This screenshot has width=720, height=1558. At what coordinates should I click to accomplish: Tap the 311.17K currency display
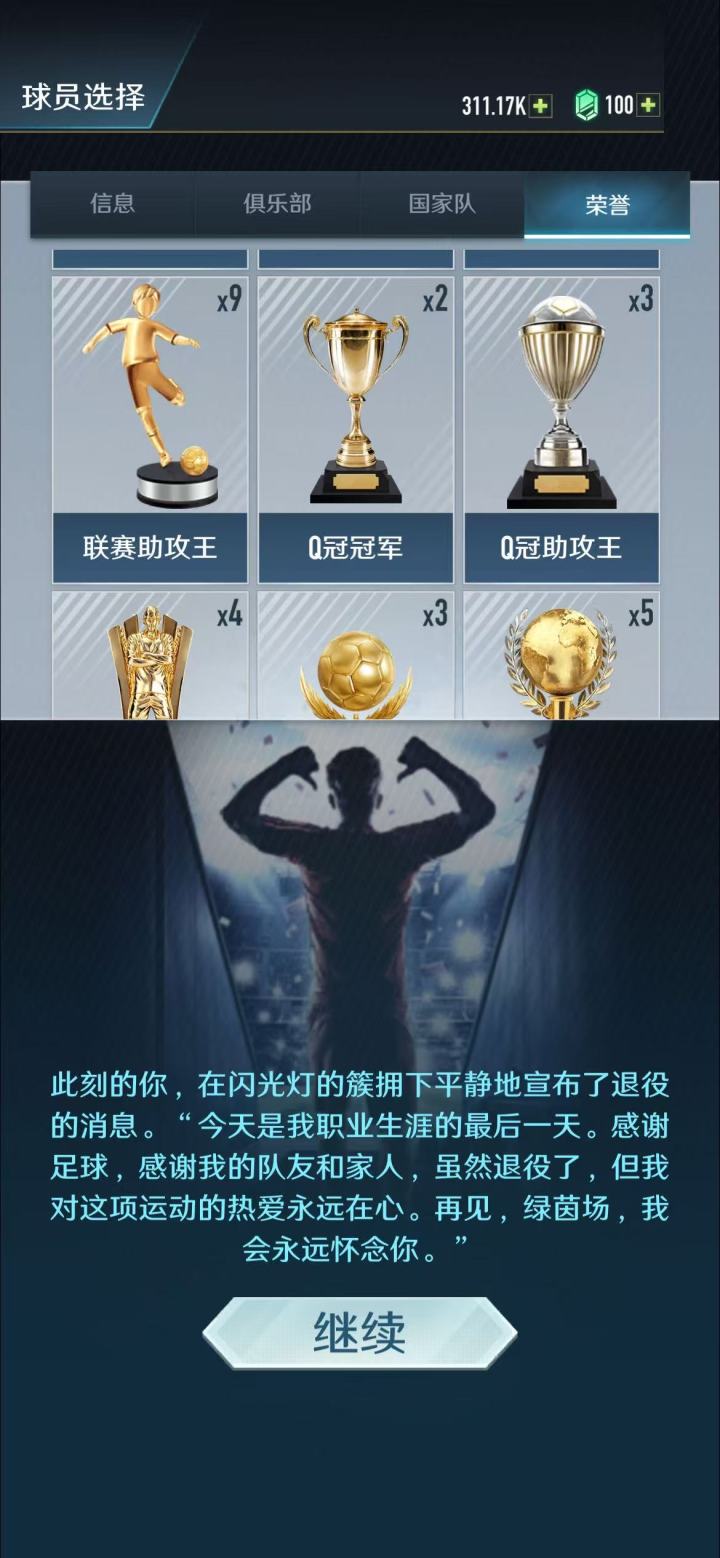(x=495, y=102)
